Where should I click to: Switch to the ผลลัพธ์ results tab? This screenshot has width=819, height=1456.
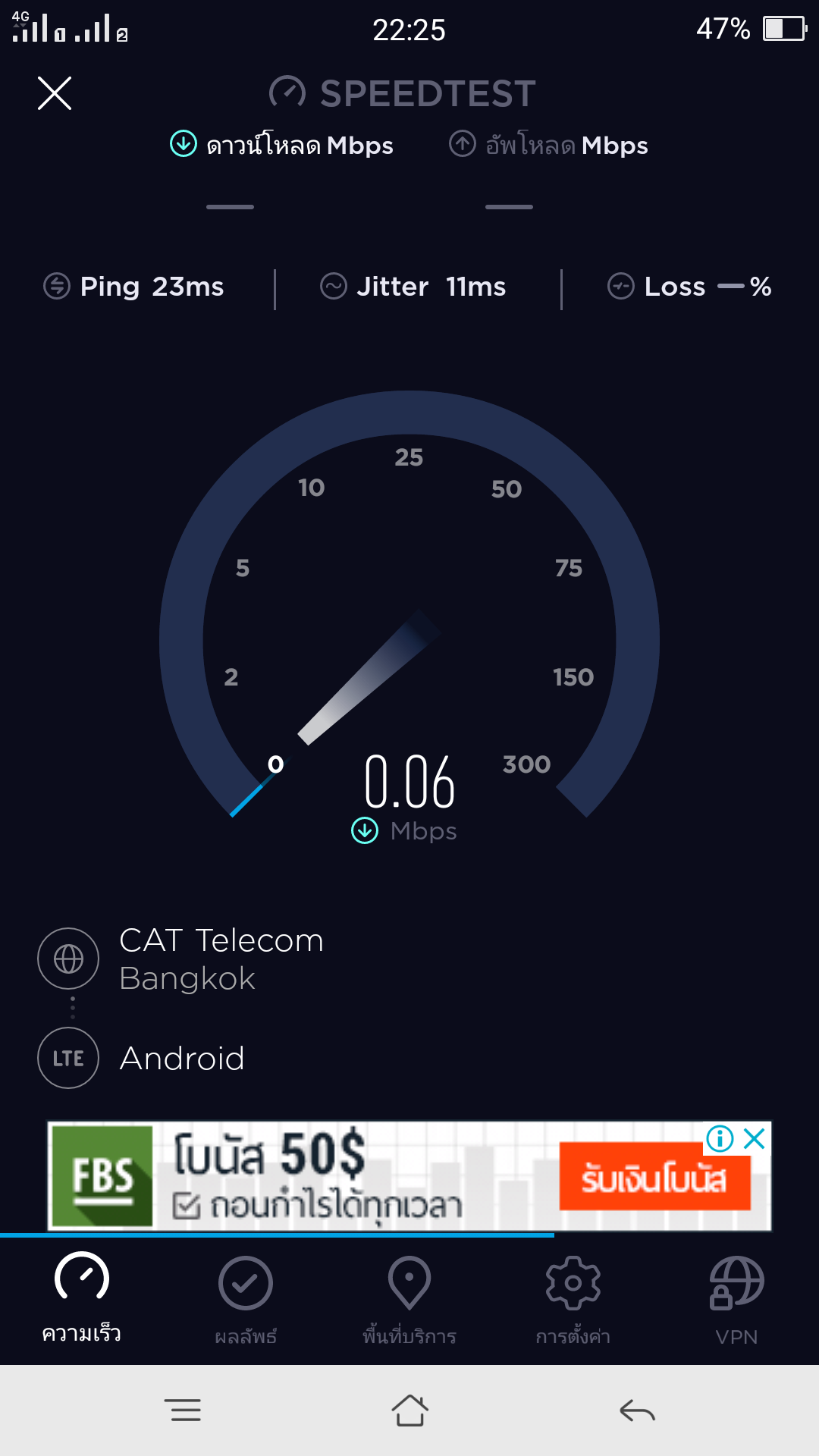point(246,1298)
